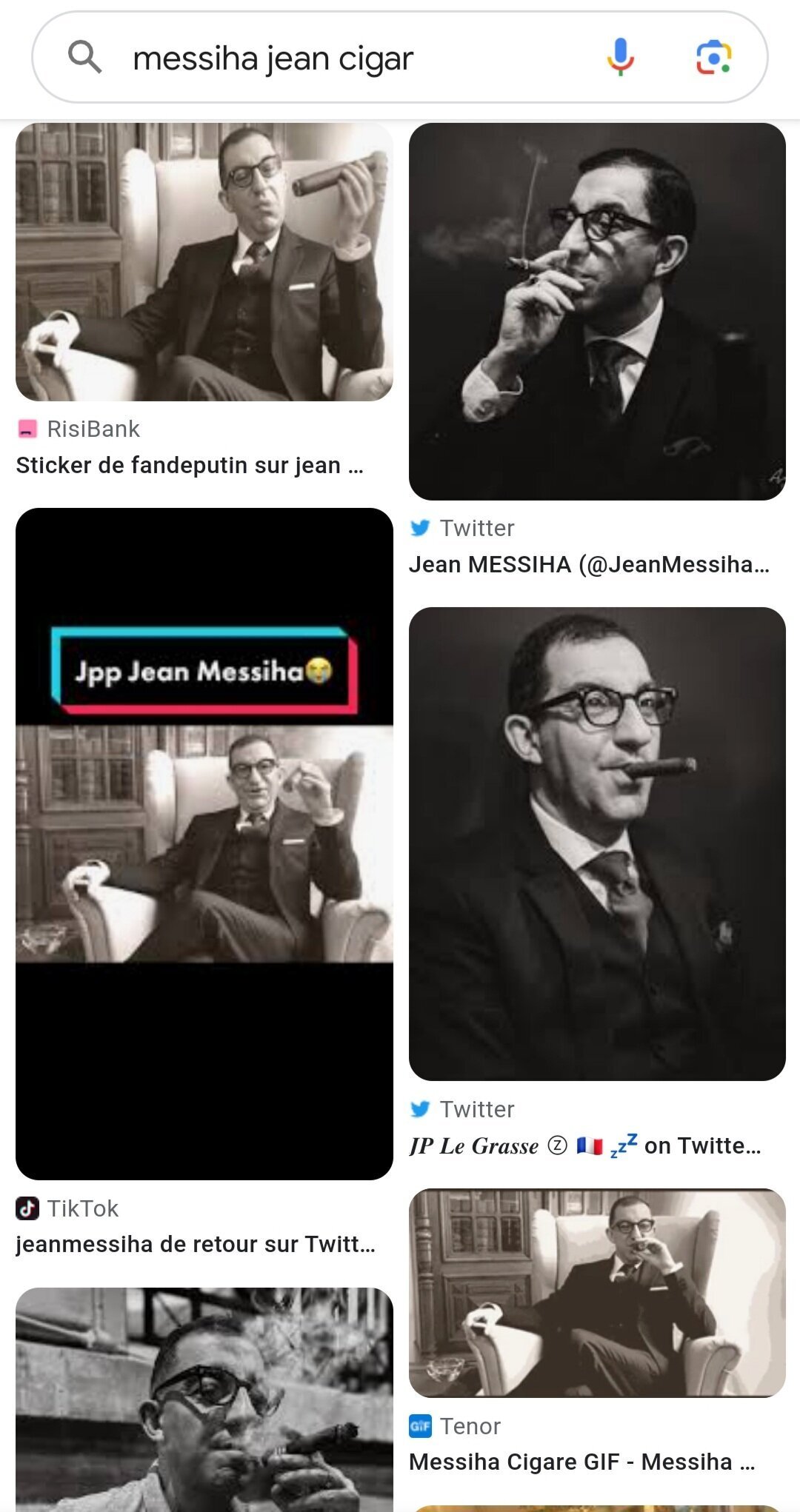
Task: Run the search with the magnifier icon
Action: point(85,57)
